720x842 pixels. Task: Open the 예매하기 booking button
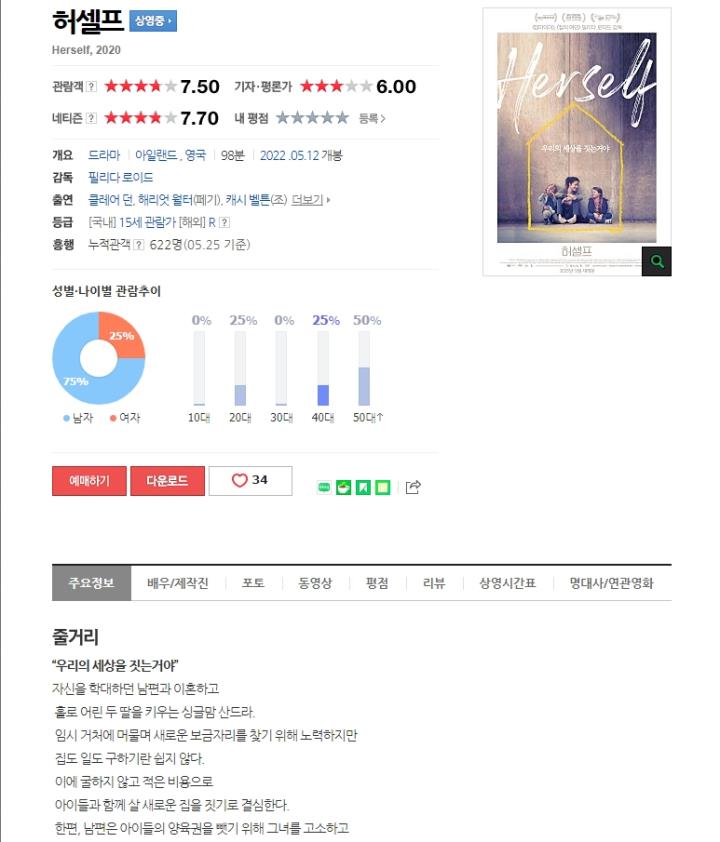click(89, 481)
